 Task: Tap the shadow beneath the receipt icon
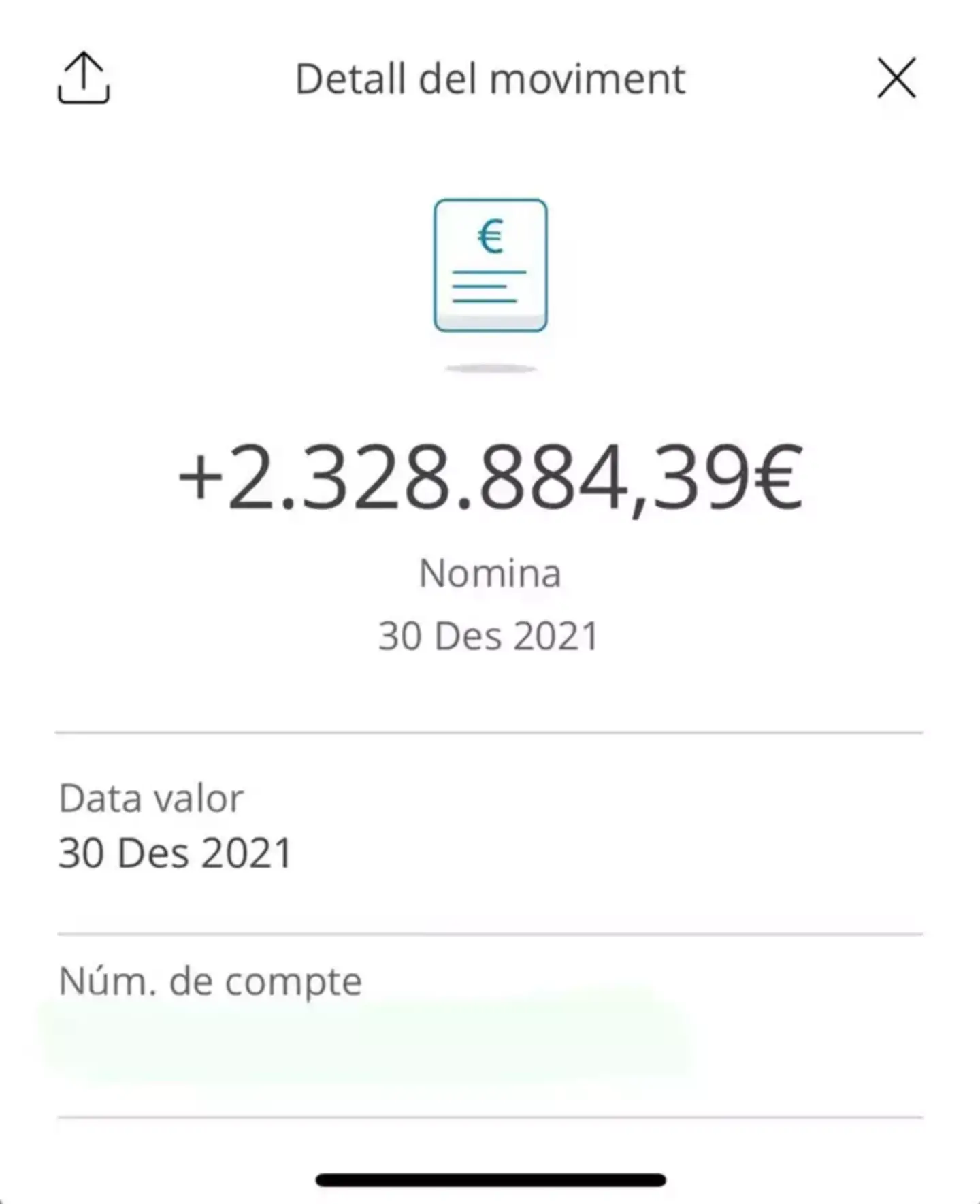coord(491,368)
